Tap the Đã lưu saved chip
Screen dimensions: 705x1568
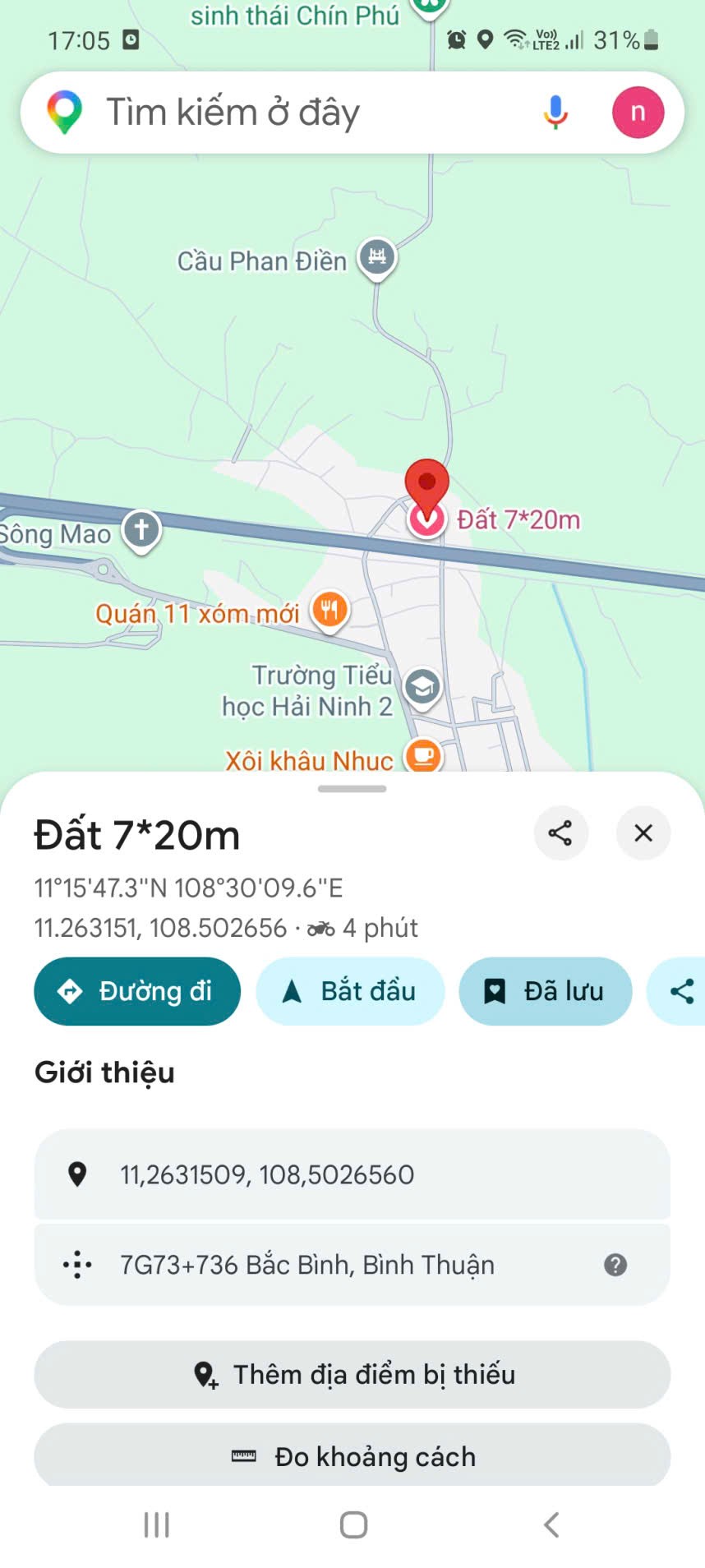546,991
